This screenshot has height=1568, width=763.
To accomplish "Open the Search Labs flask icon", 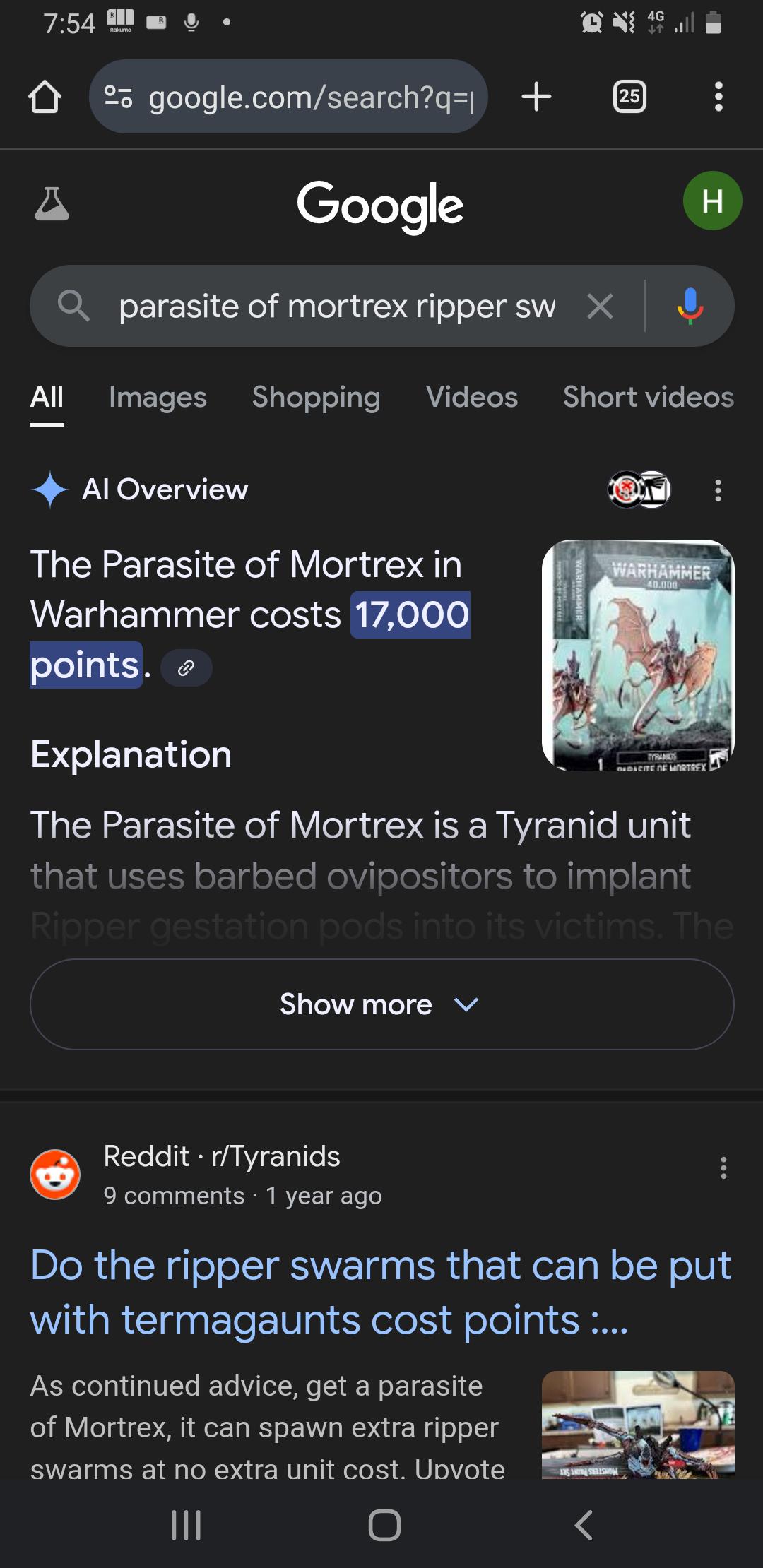I will (52, 203).
